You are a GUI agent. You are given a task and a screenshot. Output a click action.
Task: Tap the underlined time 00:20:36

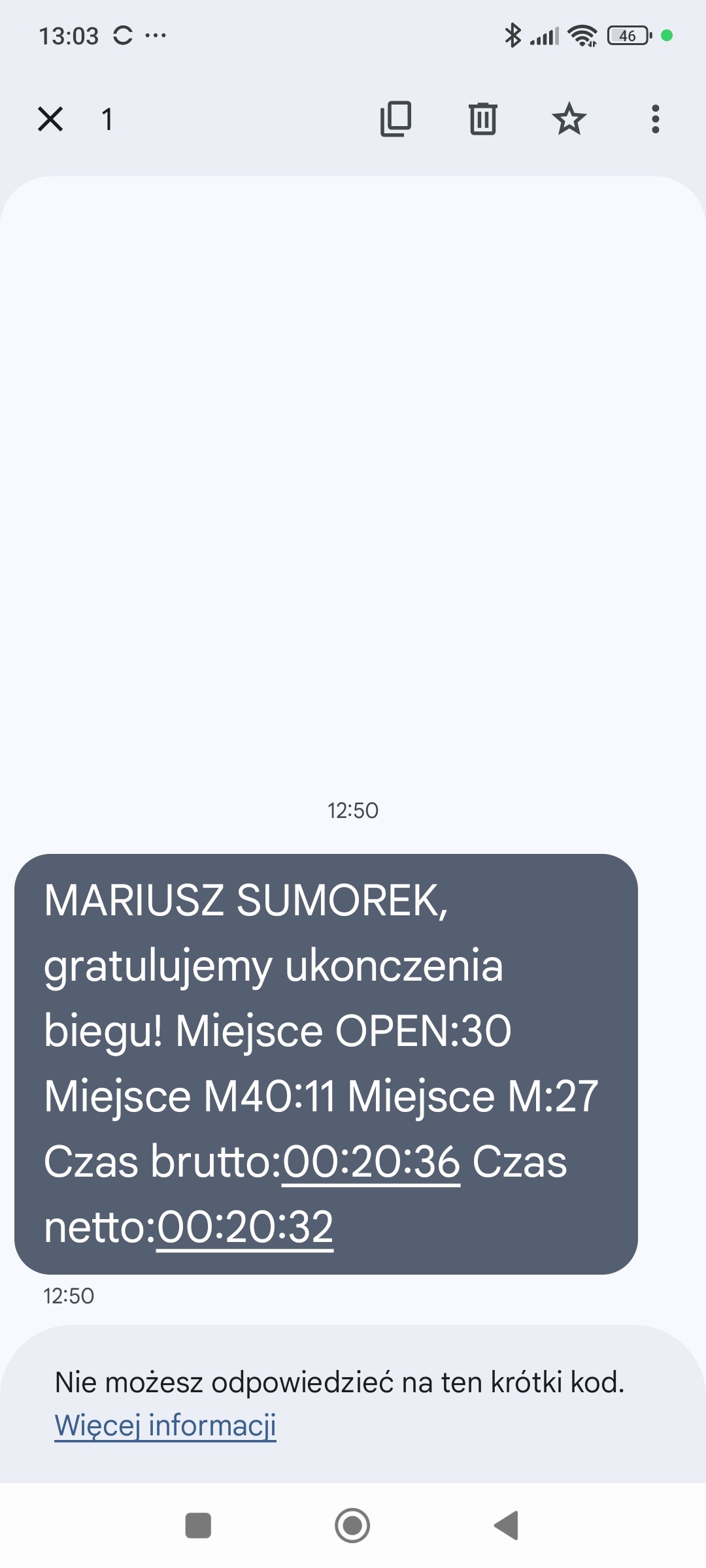pos(371,1162)
